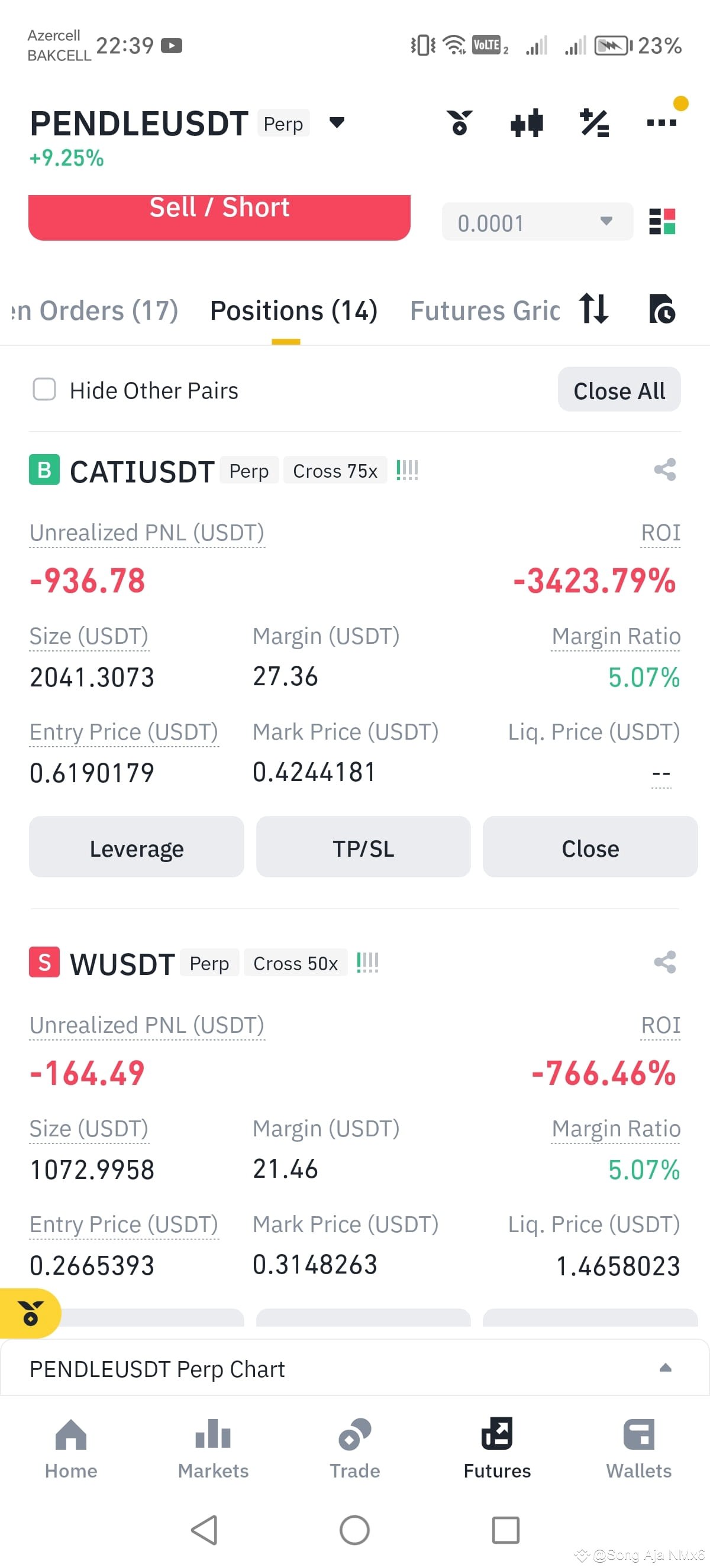Open the candlestick chart view icon
The image size is (710, 1568).
tap(526, 122)
